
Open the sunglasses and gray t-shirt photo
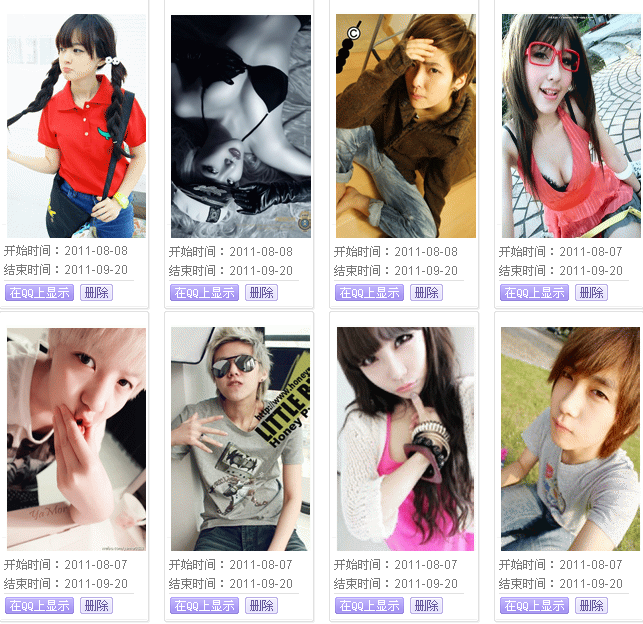pos(241,438)
